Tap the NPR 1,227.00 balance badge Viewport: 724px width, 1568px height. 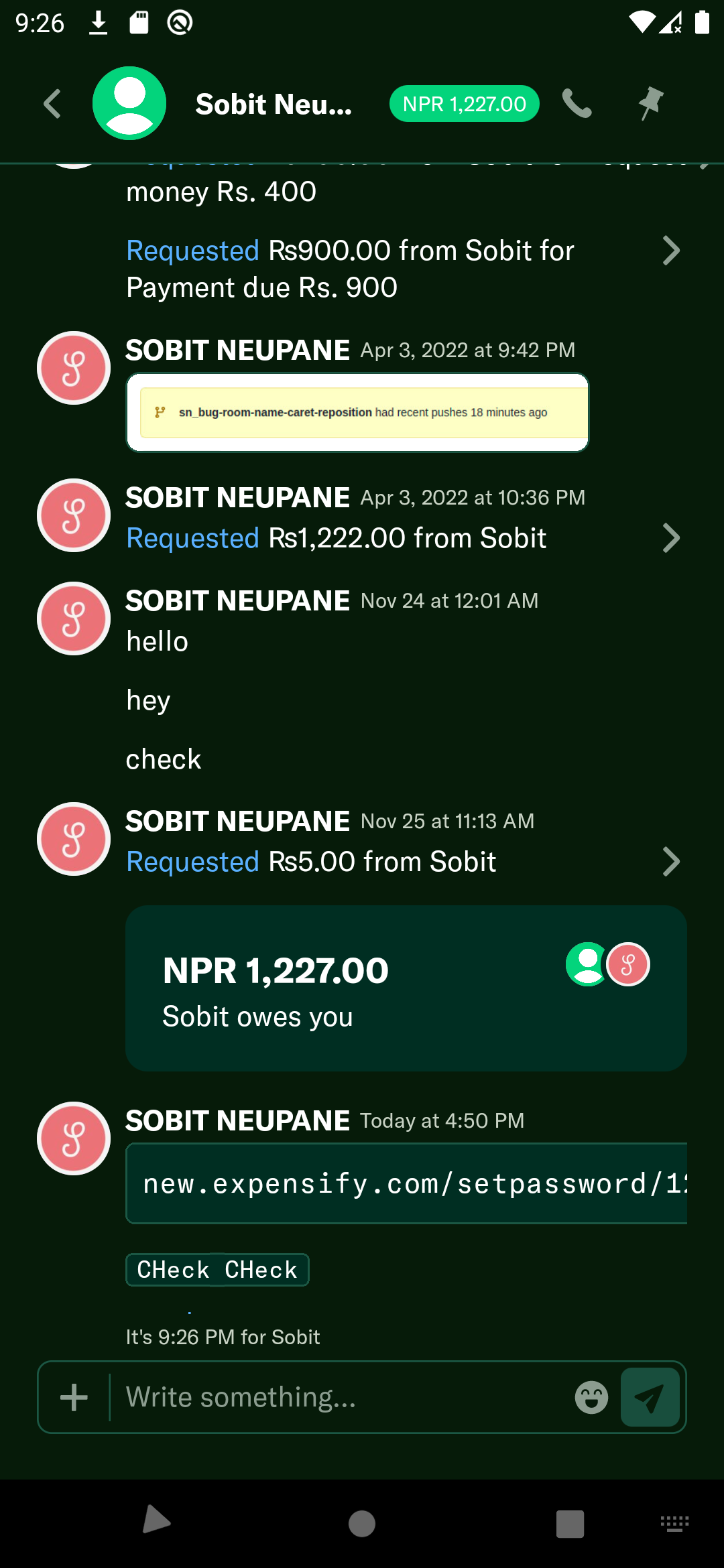point(464,104)
